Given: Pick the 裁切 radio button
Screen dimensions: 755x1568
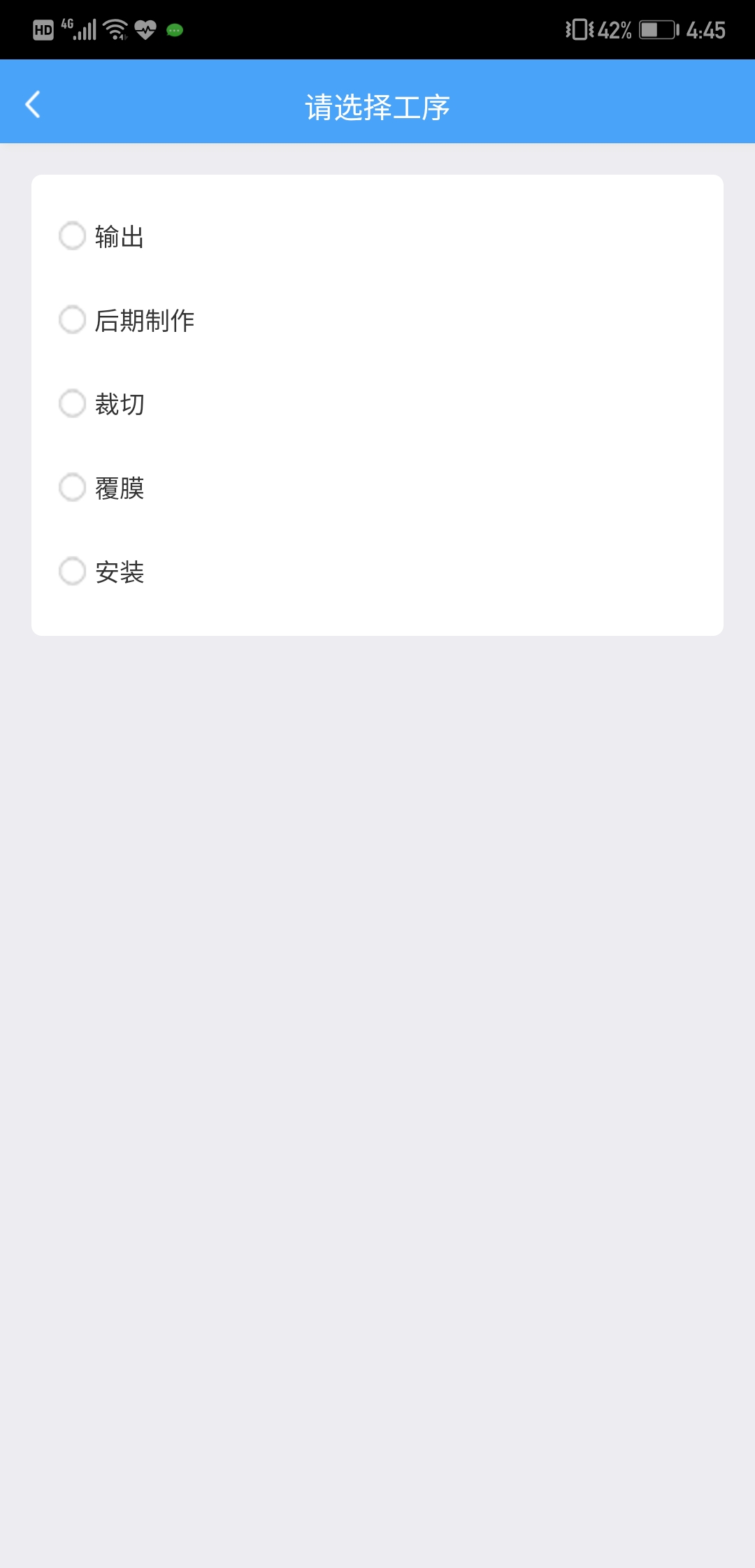Looking at the screenshot, I should (x=73, y=404).
